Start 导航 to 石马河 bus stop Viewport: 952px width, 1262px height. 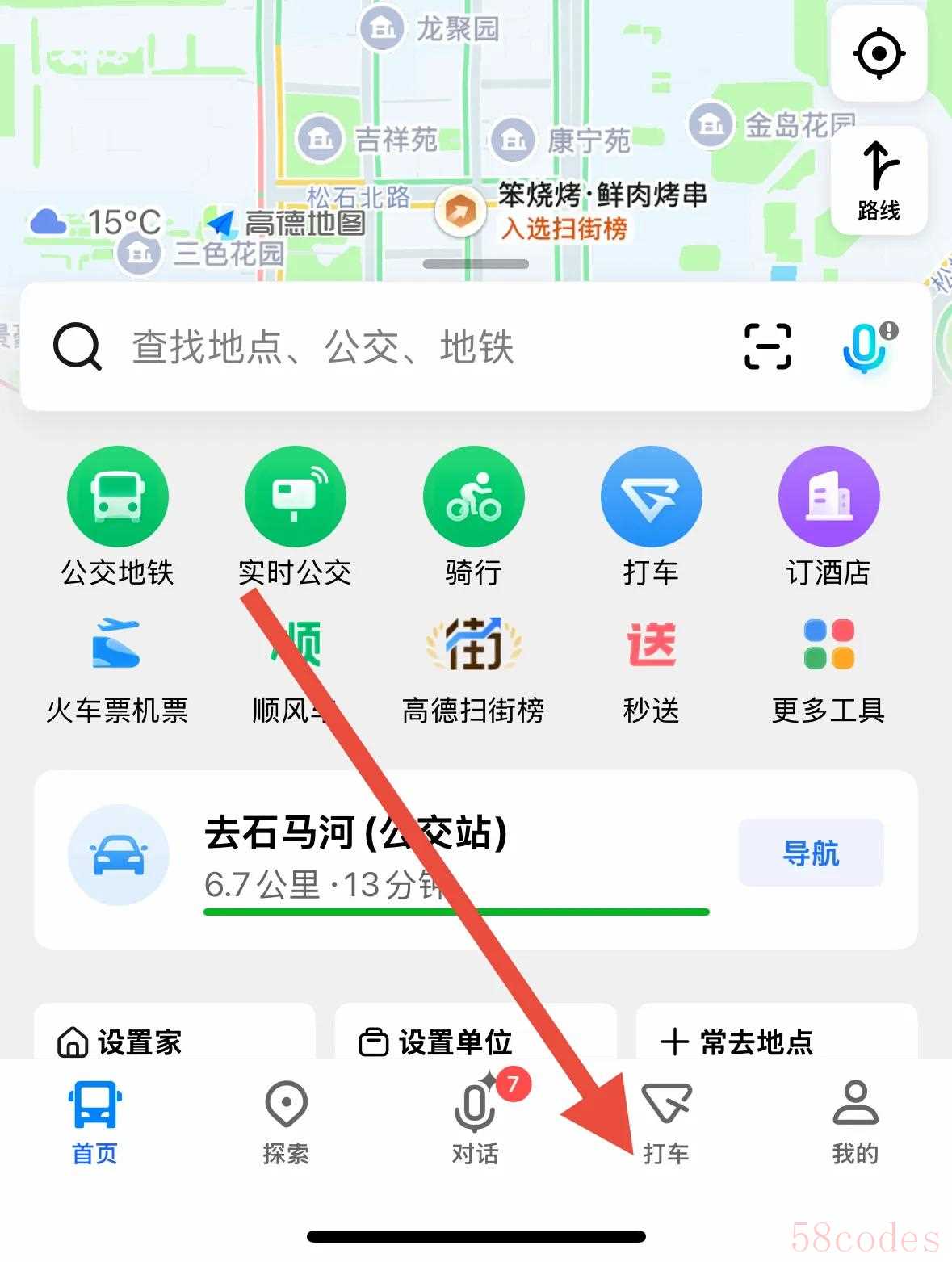(811, 853)
